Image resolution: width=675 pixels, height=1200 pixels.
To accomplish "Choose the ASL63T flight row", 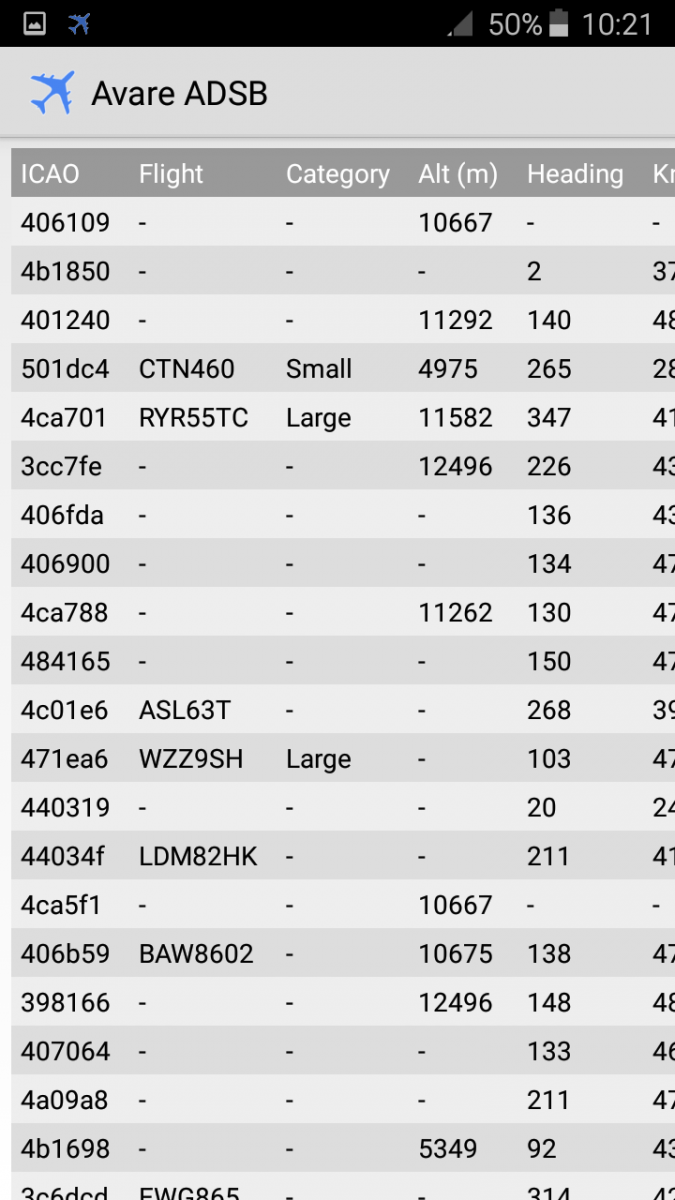I will coord(343,710).
